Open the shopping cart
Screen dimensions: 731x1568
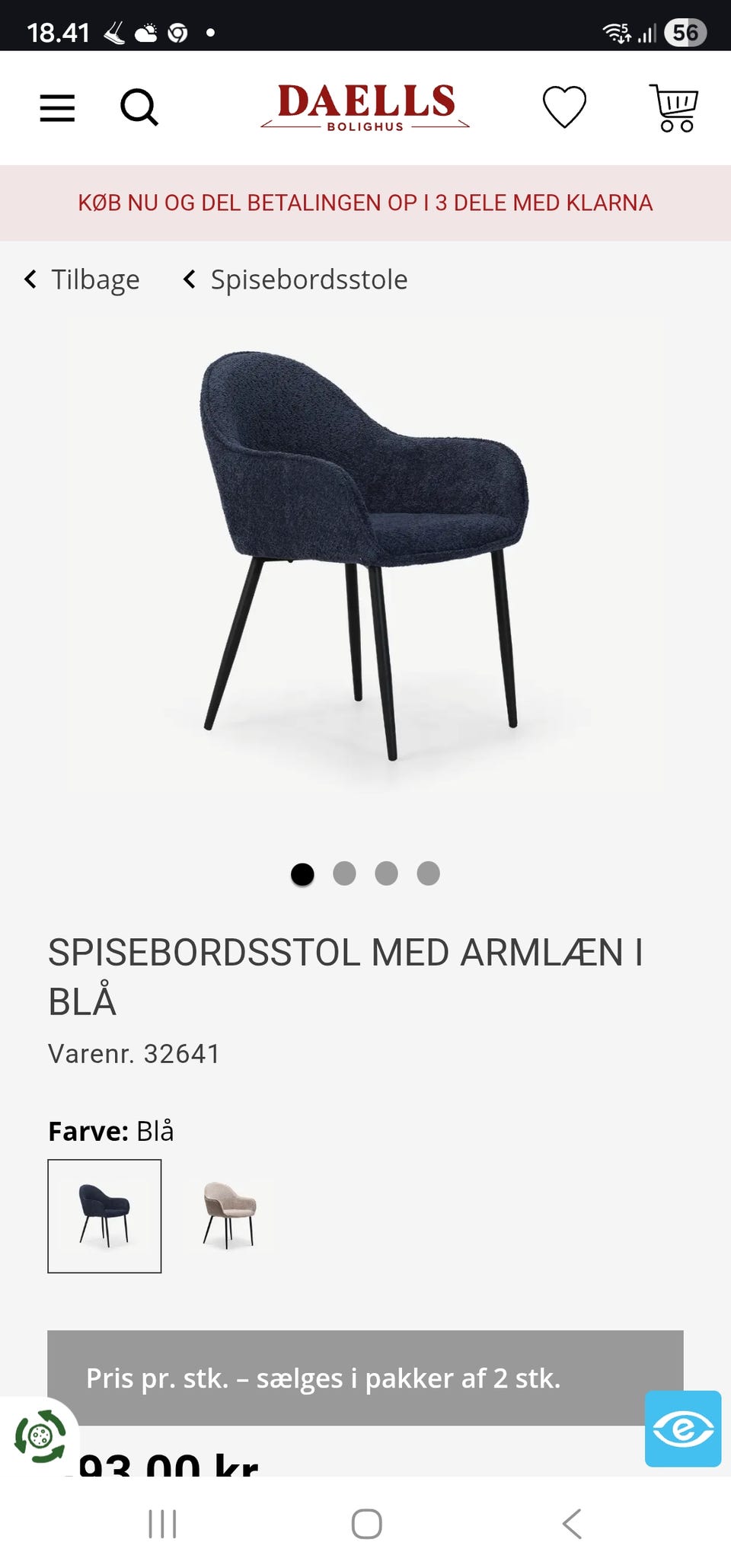pyautogui.click(x=675, y=107)
